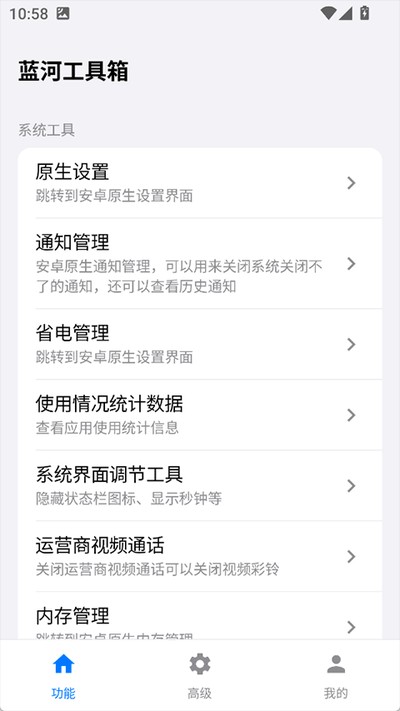Go to 省电管理
This screenshot has width=400, height=711.
pyautogui.click(x=200, y=344)
